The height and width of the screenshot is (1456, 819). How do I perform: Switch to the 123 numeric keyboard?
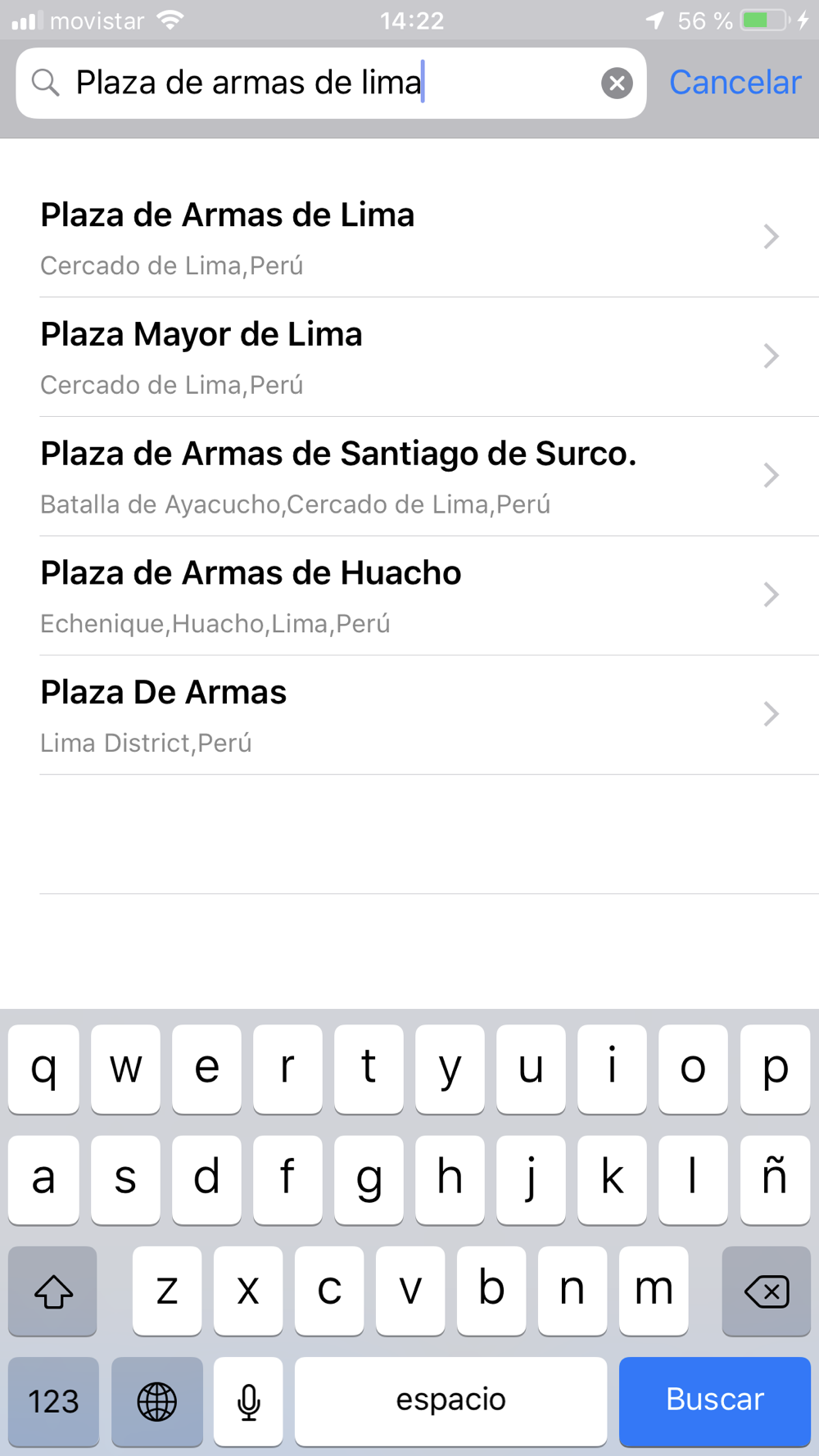click(54, 1401)
